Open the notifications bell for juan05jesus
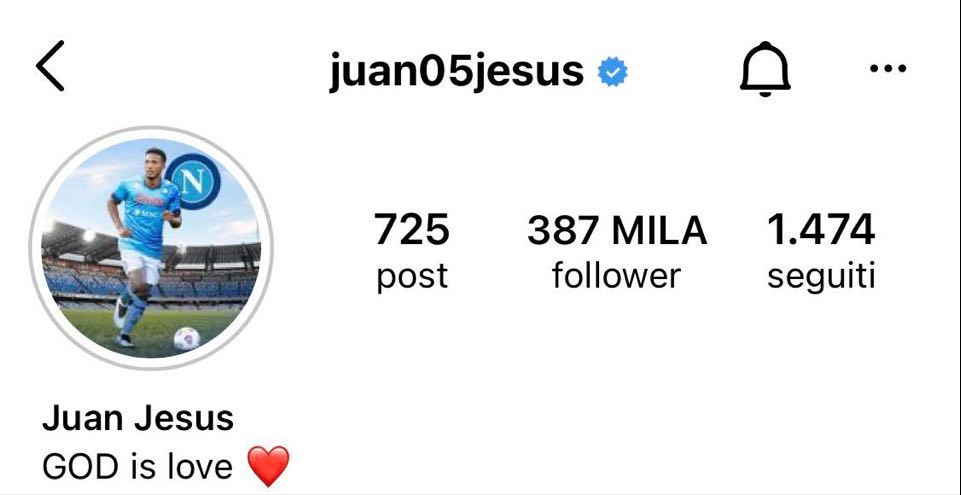 (765, 71)
